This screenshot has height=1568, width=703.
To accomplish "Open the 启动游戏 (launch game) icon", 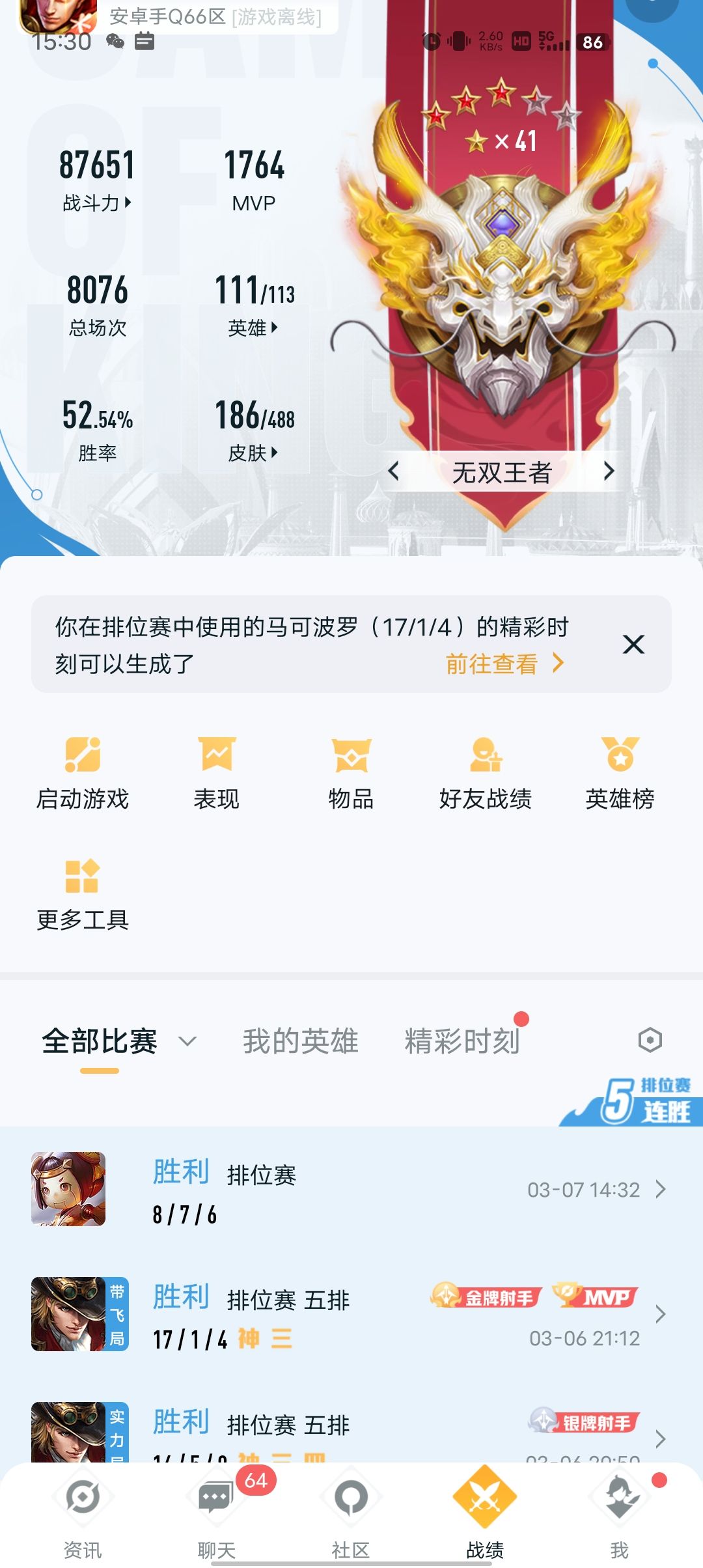I will [x=83, y=757].
